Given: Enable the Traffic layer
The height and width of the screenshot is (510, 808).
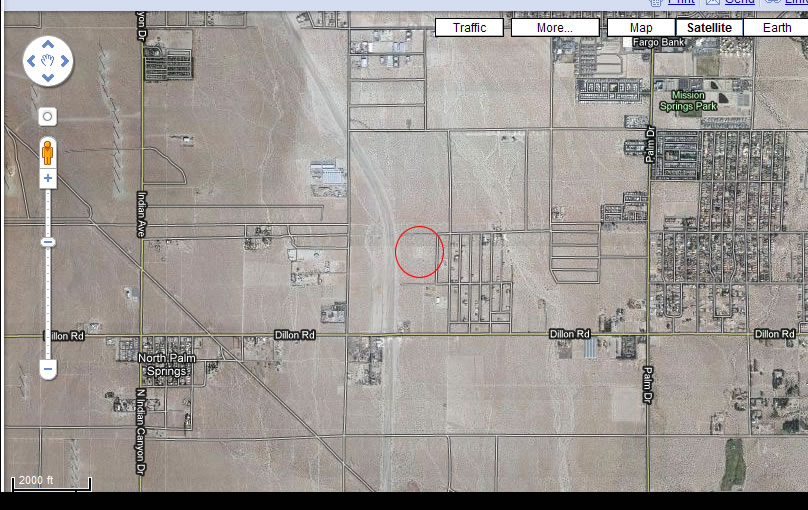Looking at the screenshot, I should 469,27.
